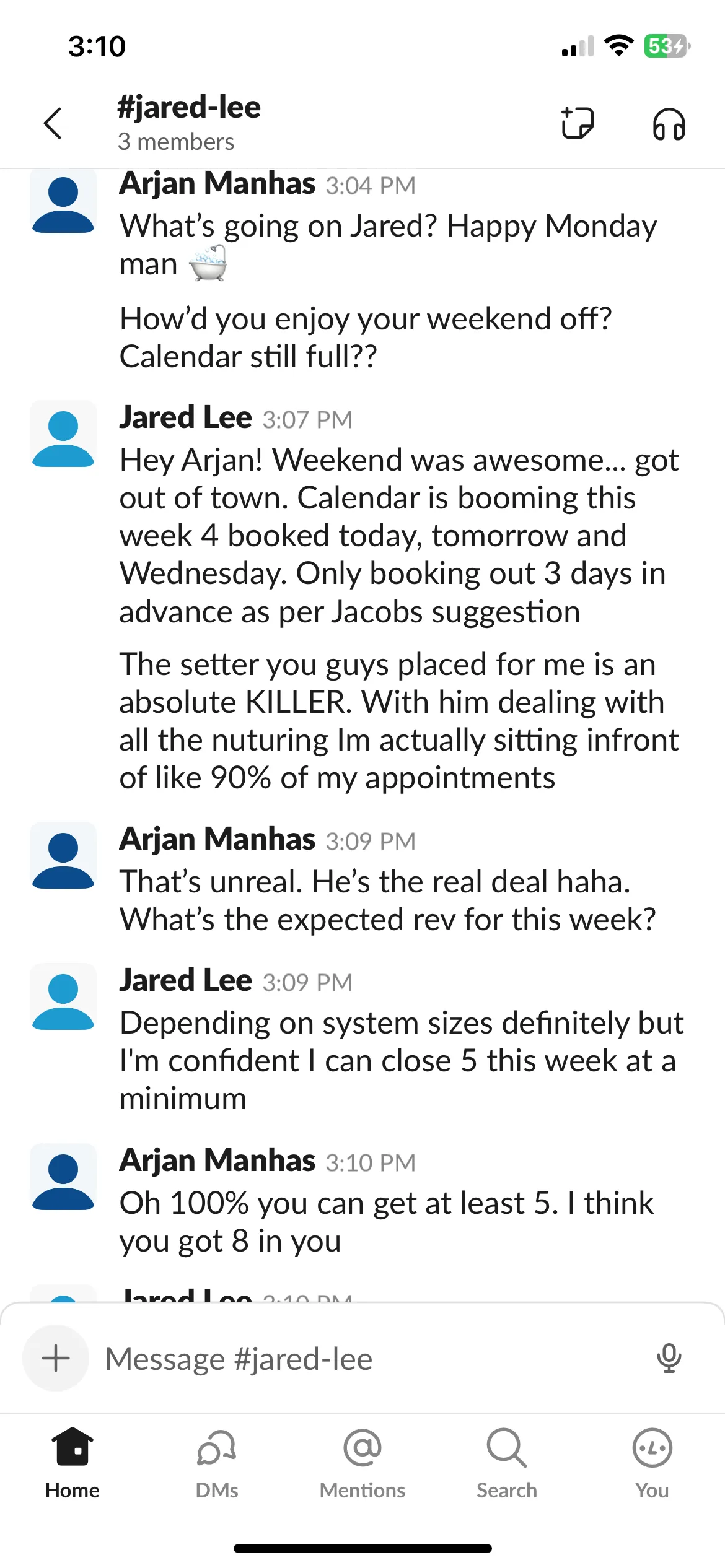This screenshot has height=1568, width=725.
Task: Open the You tab
Action: (x=652, y=1463)
